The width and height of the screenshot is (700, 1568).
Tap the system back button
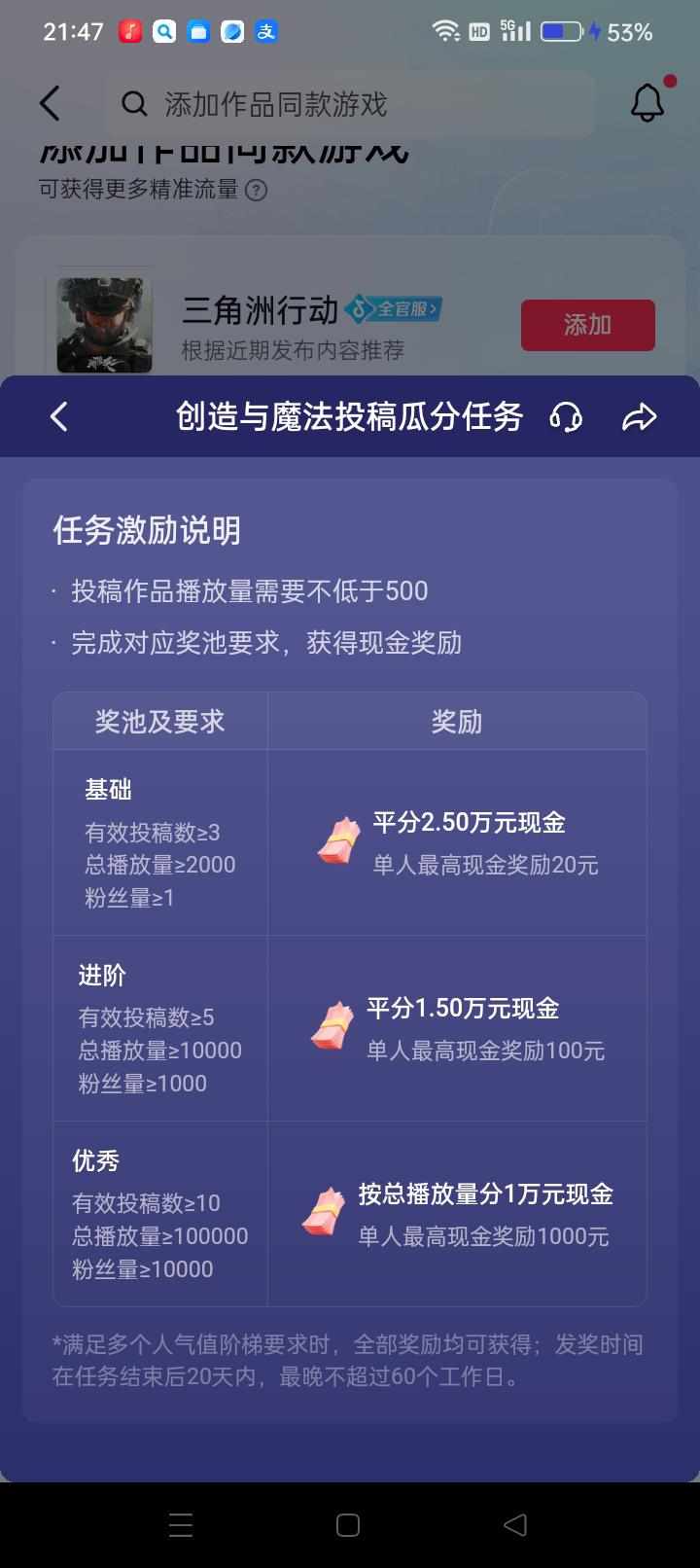(516, 1524)
